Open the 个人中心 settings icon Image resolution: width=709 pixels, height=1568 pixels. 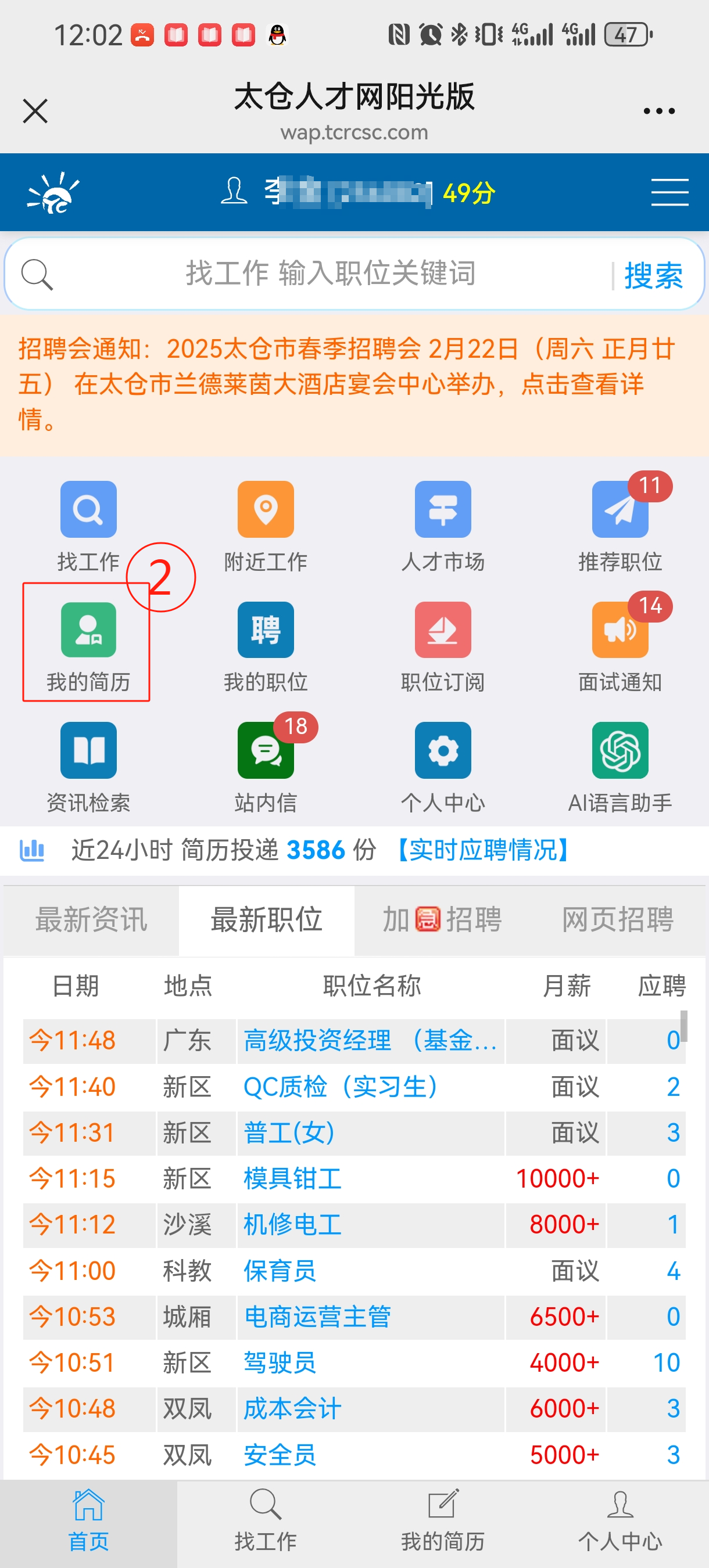point(442,750)
